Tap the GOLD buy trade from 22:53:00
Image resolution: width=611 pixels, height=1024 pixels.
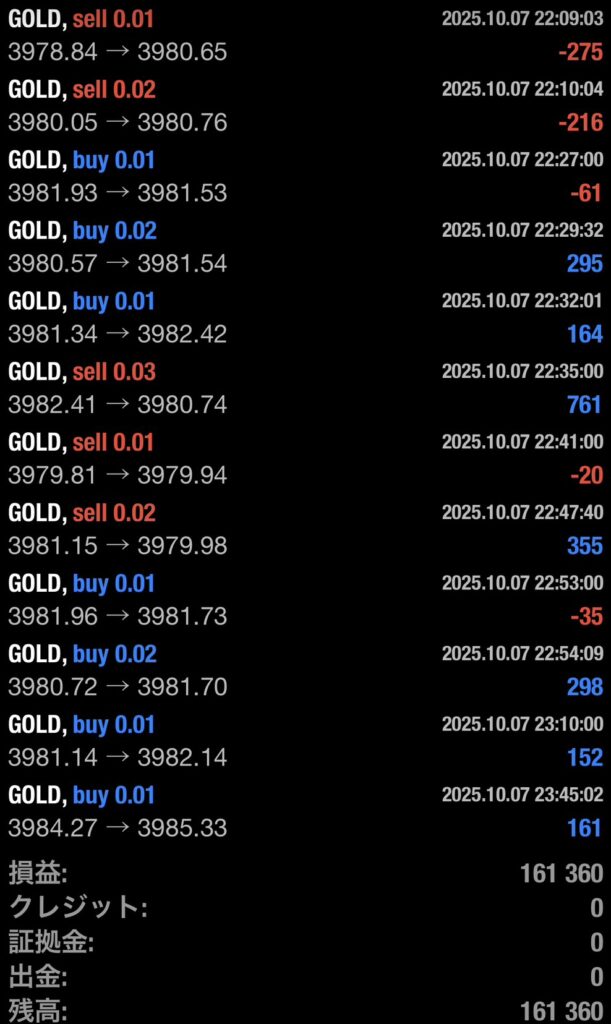click(x=305, y=600)
